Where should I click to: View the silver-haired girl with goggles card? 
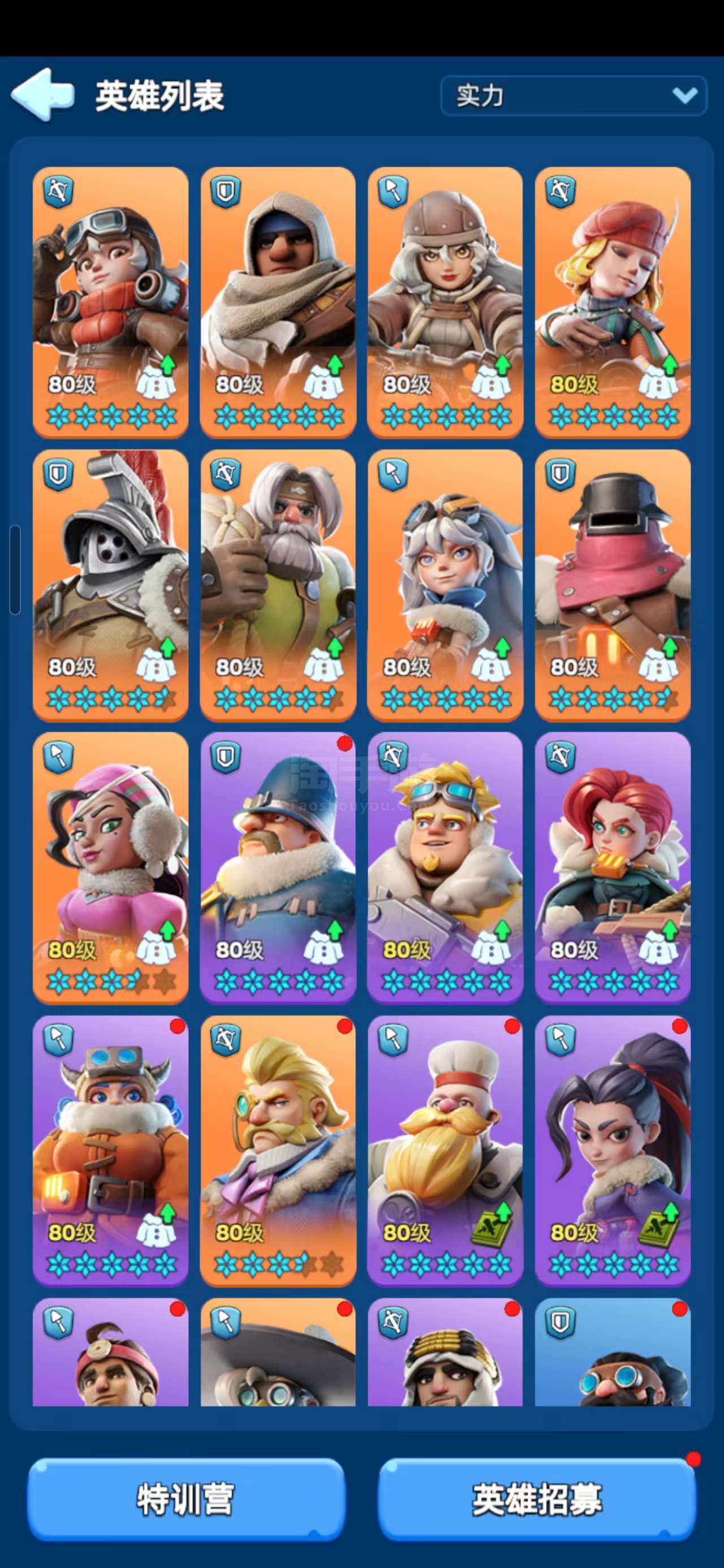[x=445, y=585]
